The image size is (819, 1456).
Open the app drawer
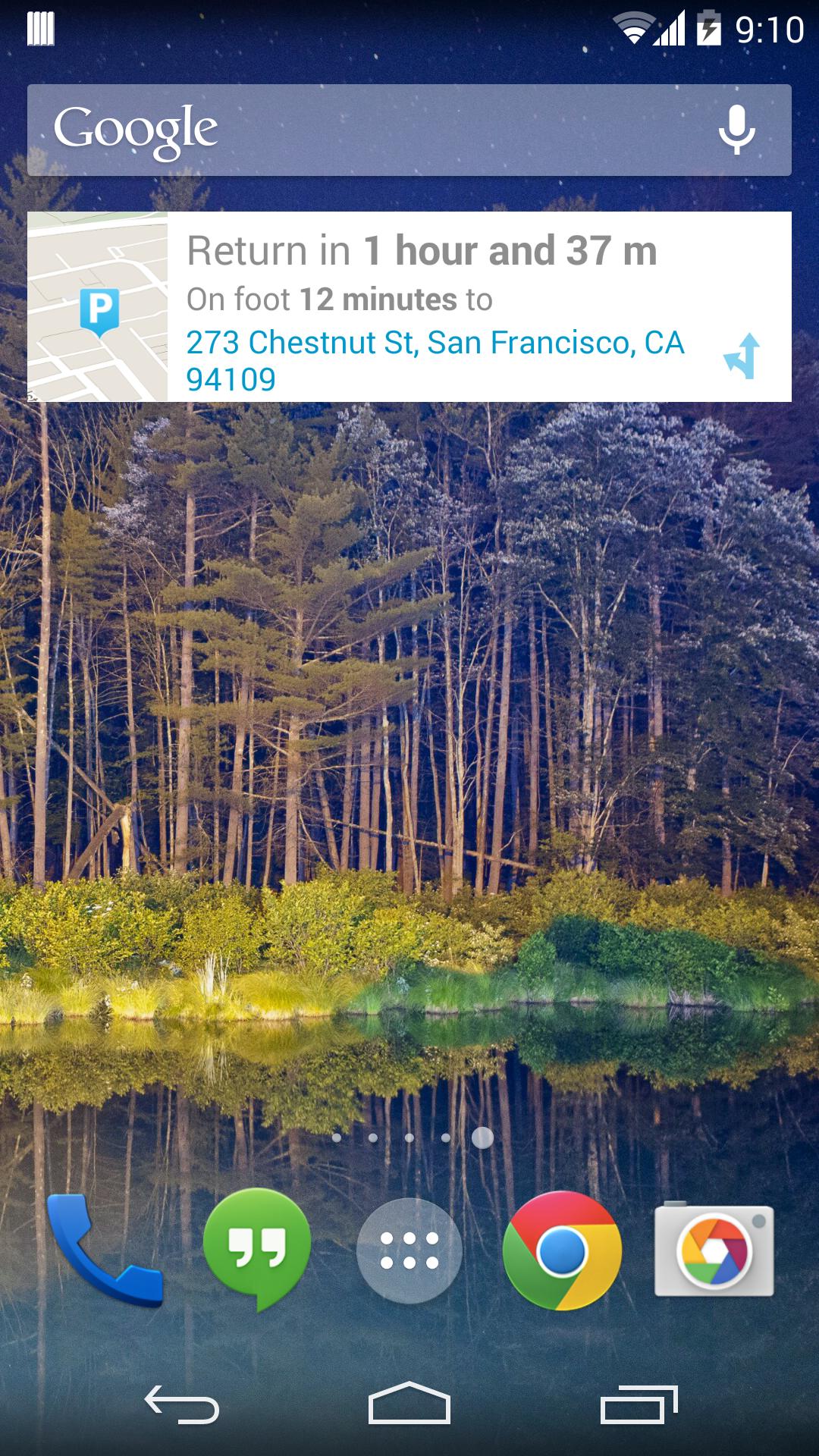tap(409, 1250)
